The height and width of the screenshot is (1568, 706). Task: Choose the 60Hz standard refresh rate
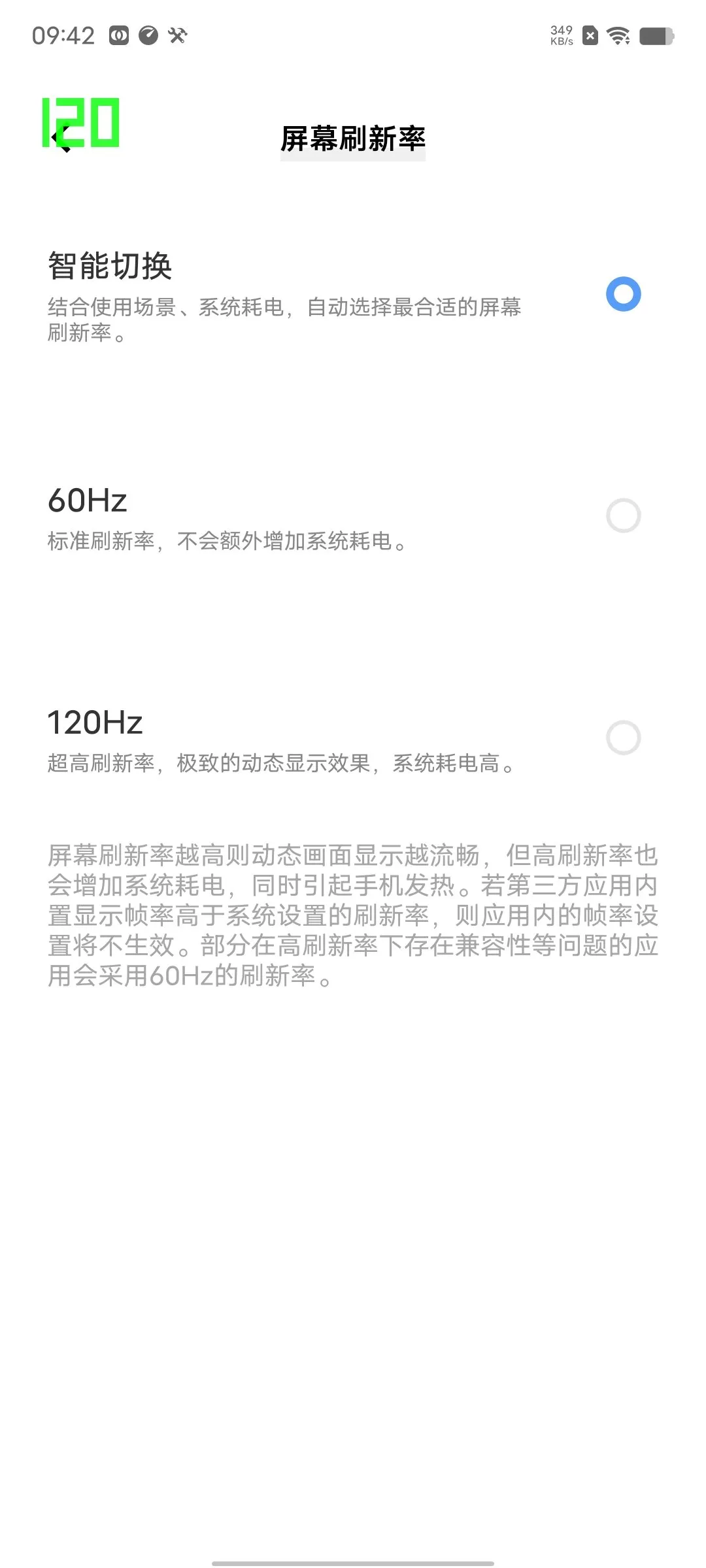pos(353,516)
